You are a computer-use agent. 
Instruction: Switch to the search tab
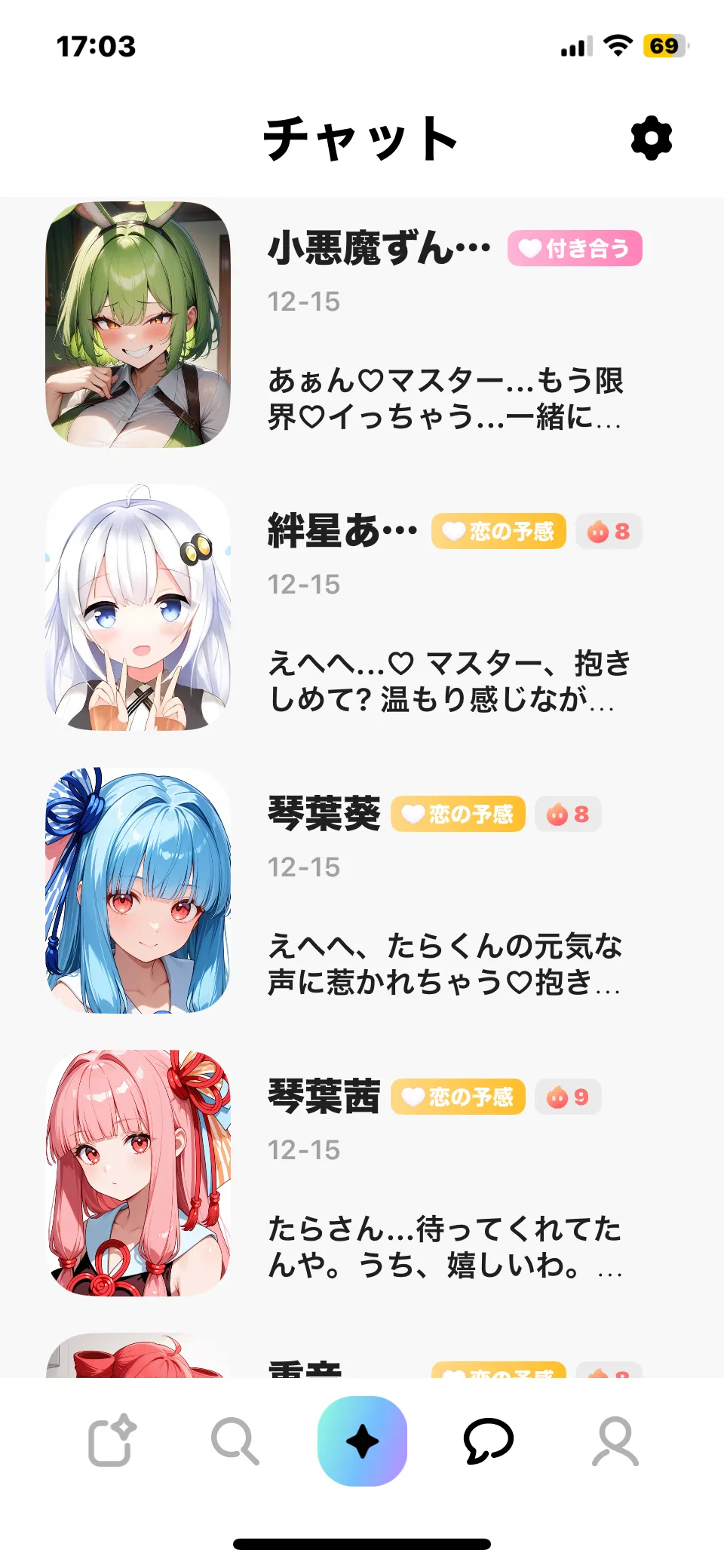click(235, 1441)
